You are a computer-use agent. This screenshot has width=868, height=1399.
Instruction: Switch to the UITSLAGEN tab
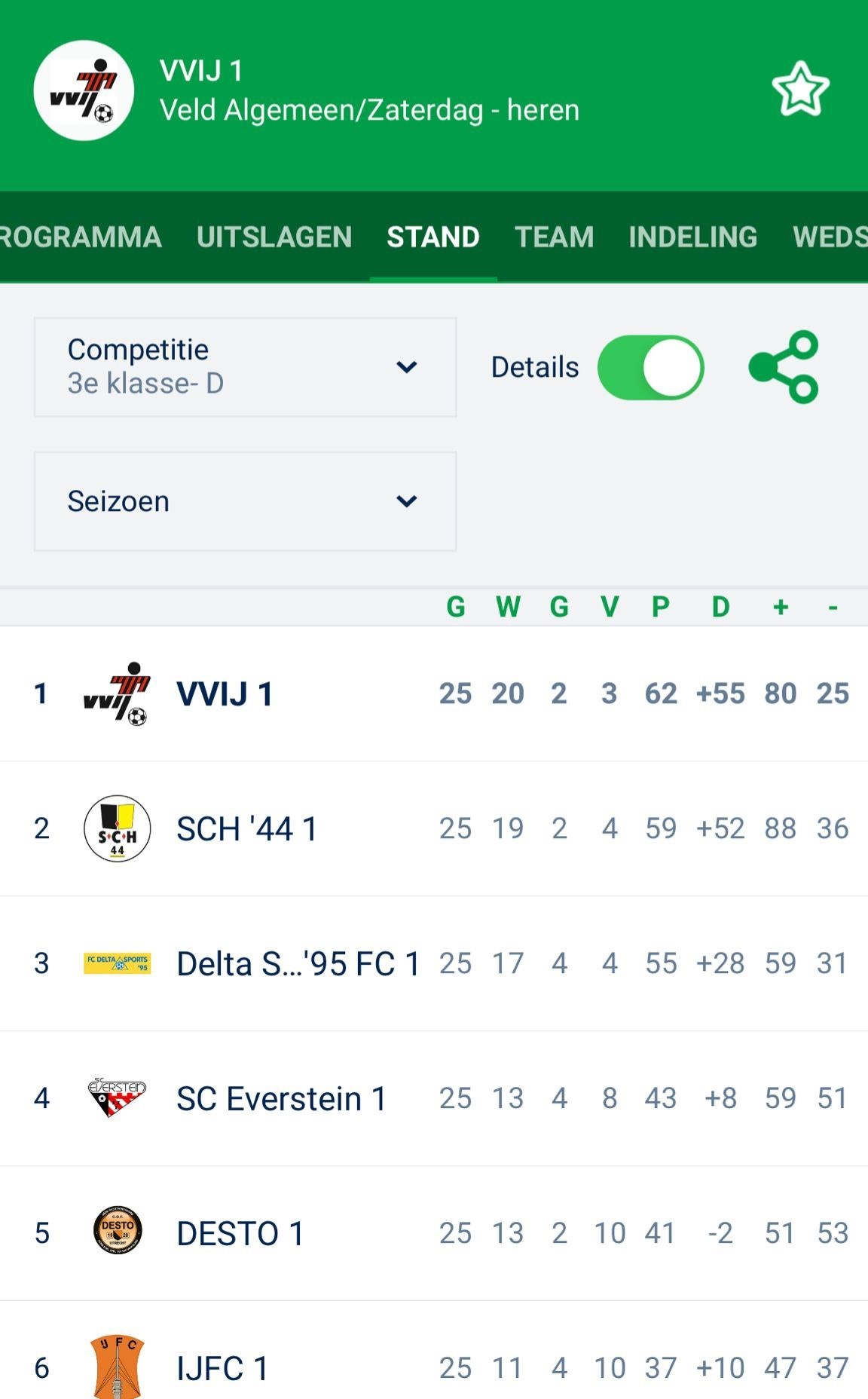(274, 237)
